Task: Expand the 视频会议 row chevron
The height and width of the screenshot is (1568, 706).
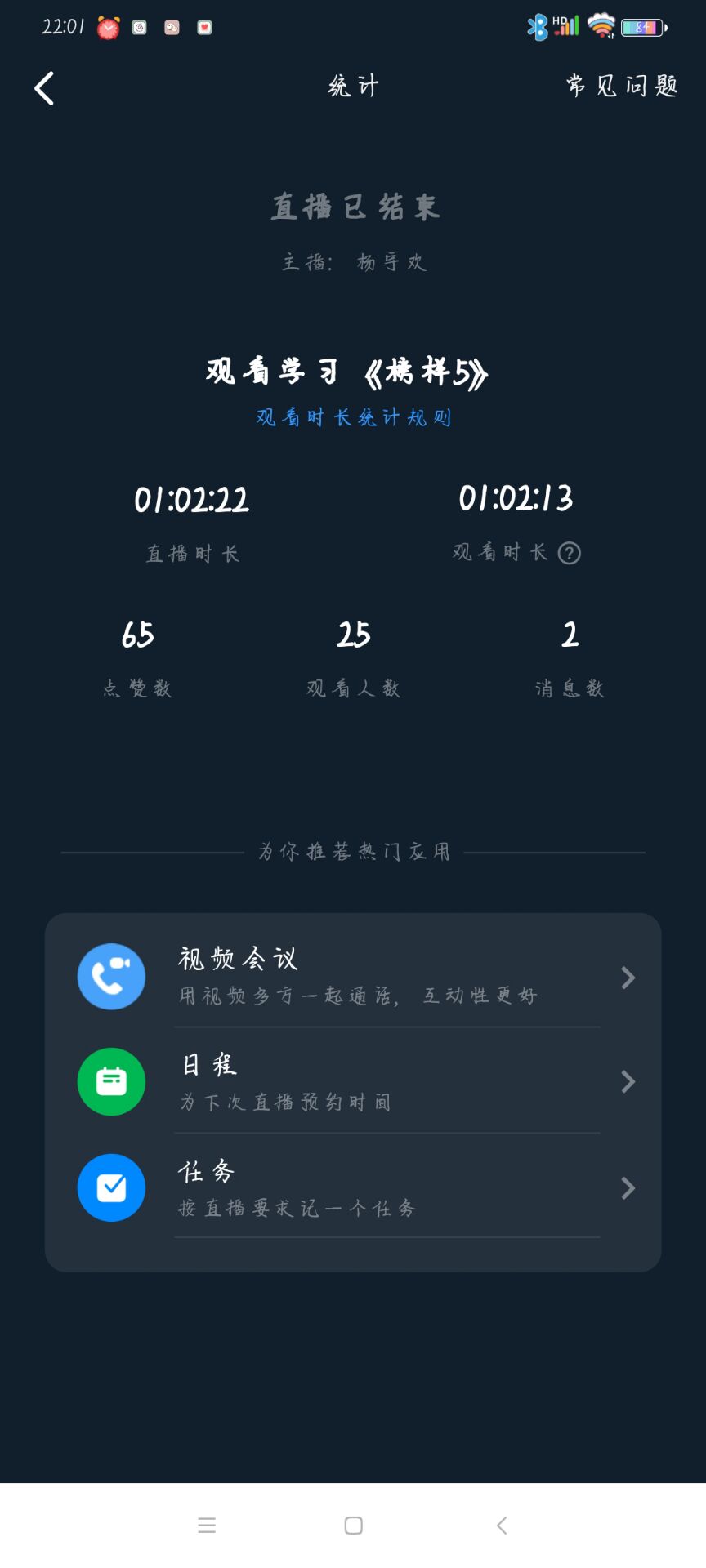Action: pyautogui.click(x=628, y=977)
